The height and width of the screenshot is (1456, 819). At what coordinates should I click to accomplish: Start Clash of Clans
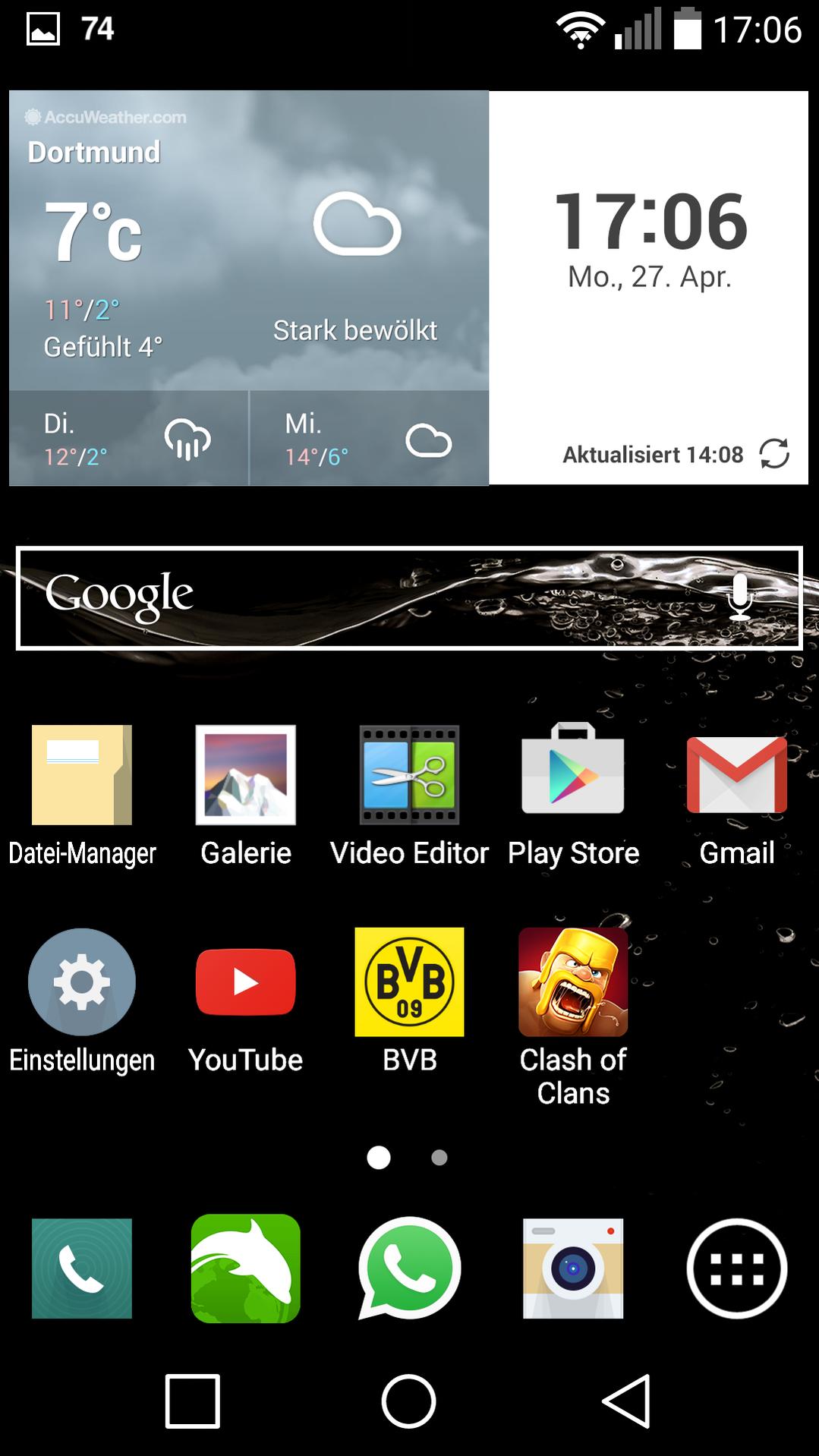[x=573, y=982]
